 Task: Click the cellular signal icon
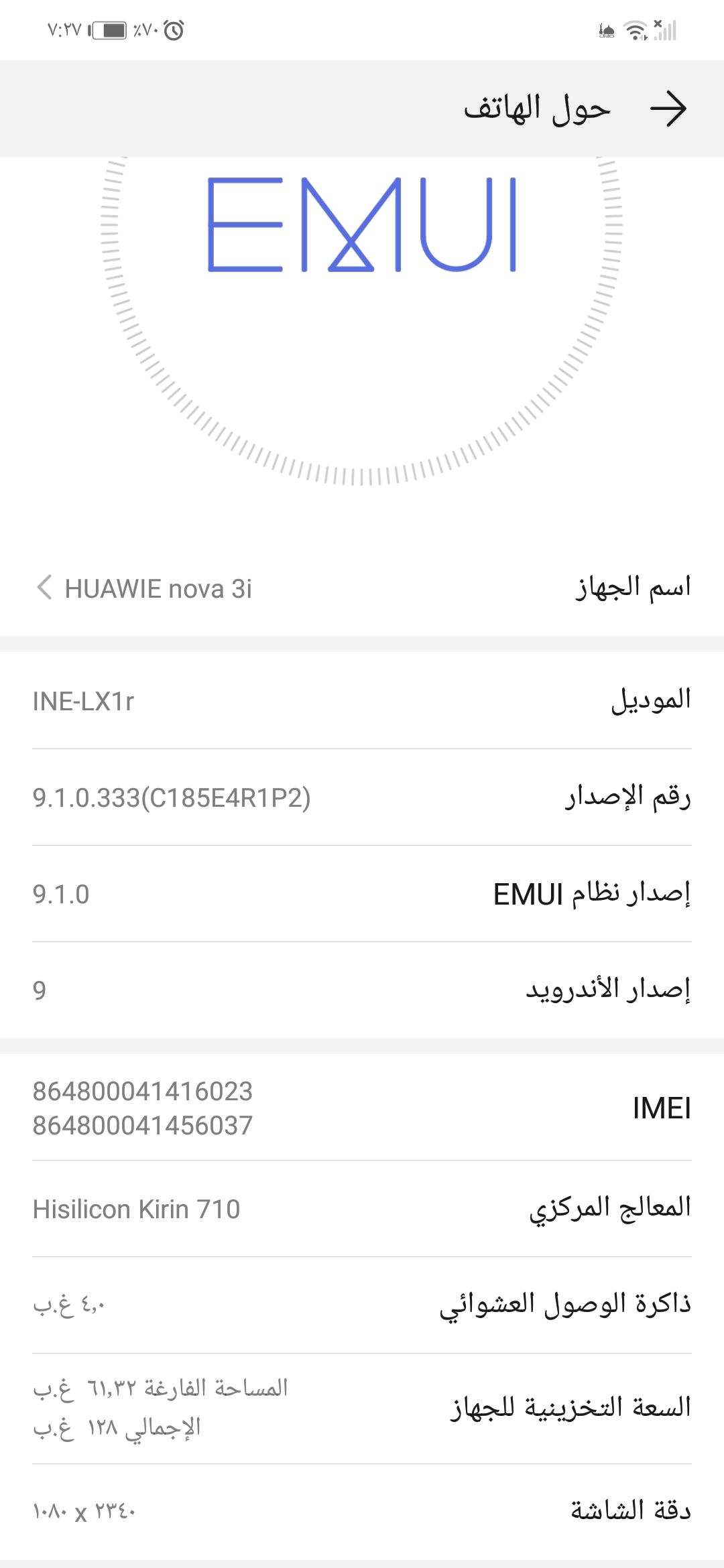click(664, 29)
